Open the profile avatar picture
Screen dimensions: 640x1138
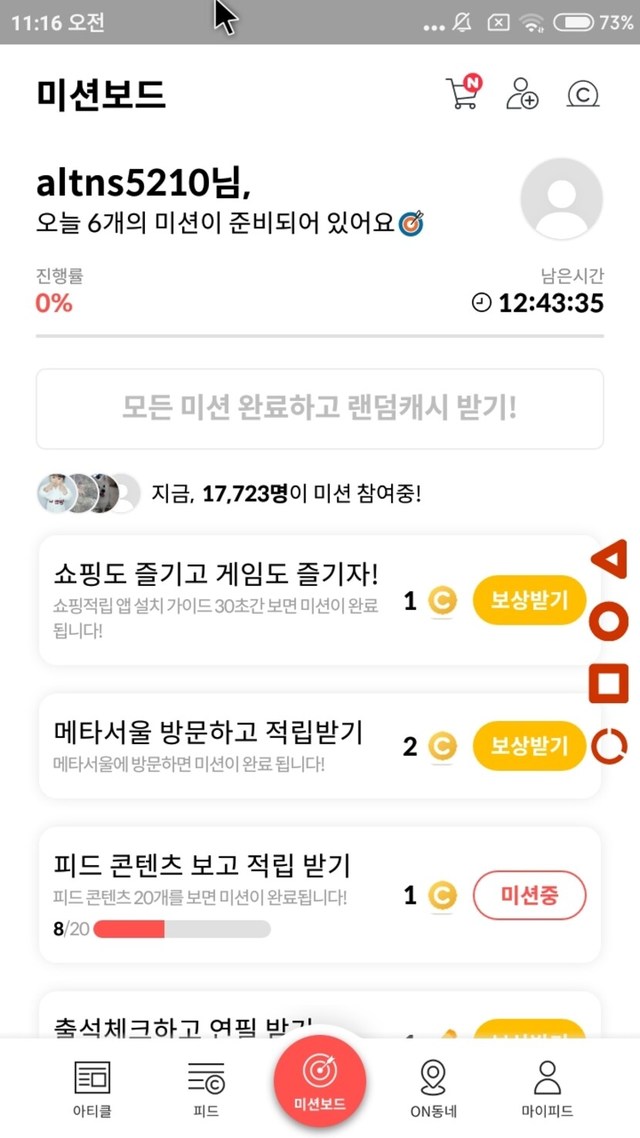coord(562,199)
